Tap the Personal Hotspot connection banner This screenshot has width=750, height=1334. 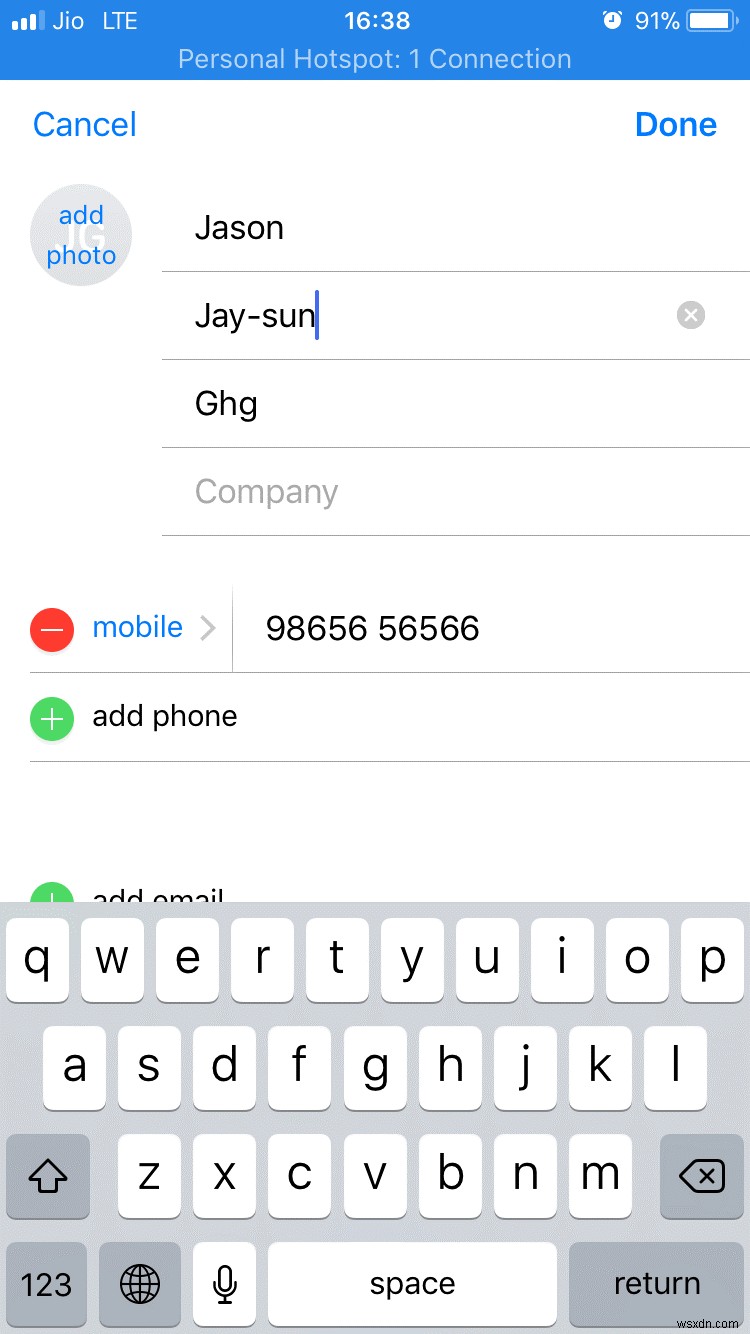375,59
